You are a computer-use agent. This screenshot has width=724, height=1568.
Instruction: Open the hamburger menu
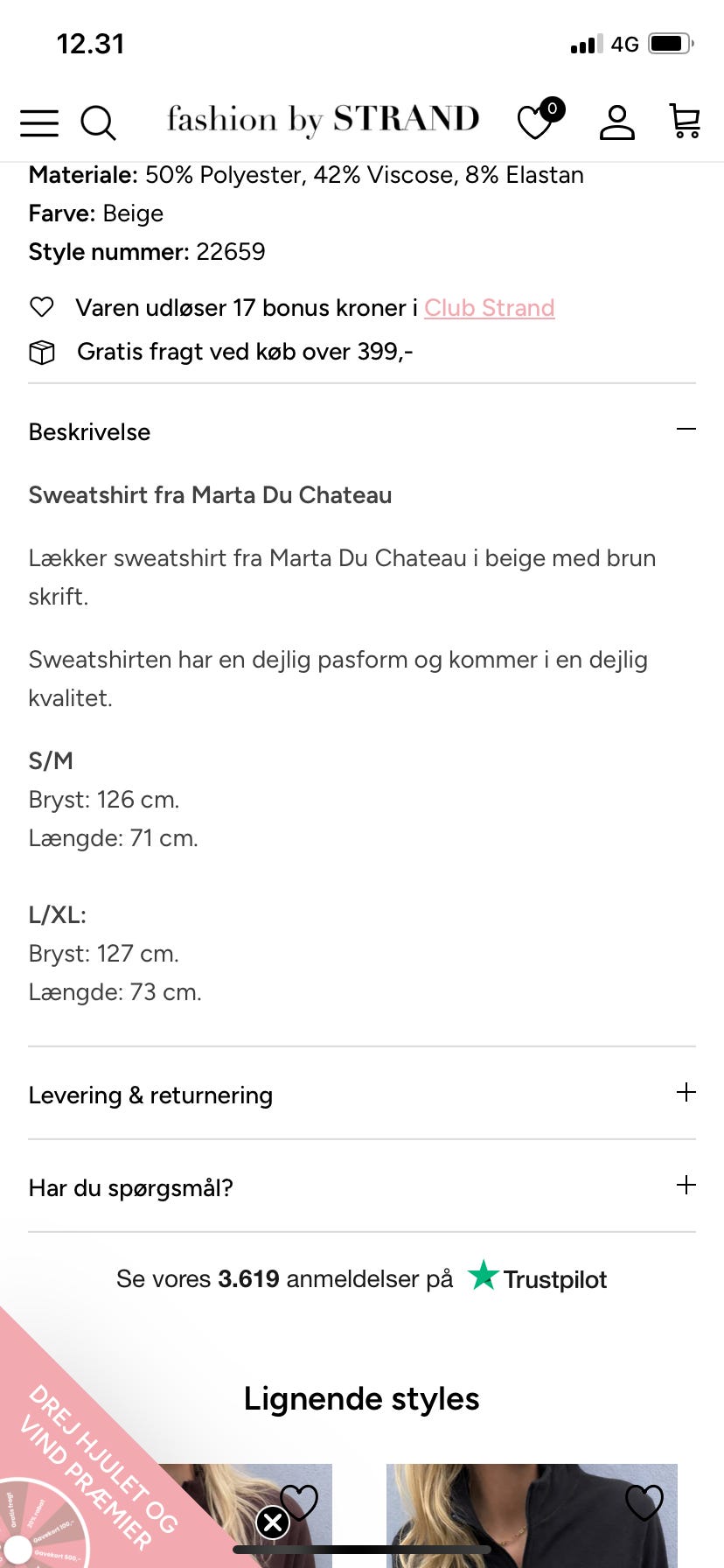click(39, 122)
